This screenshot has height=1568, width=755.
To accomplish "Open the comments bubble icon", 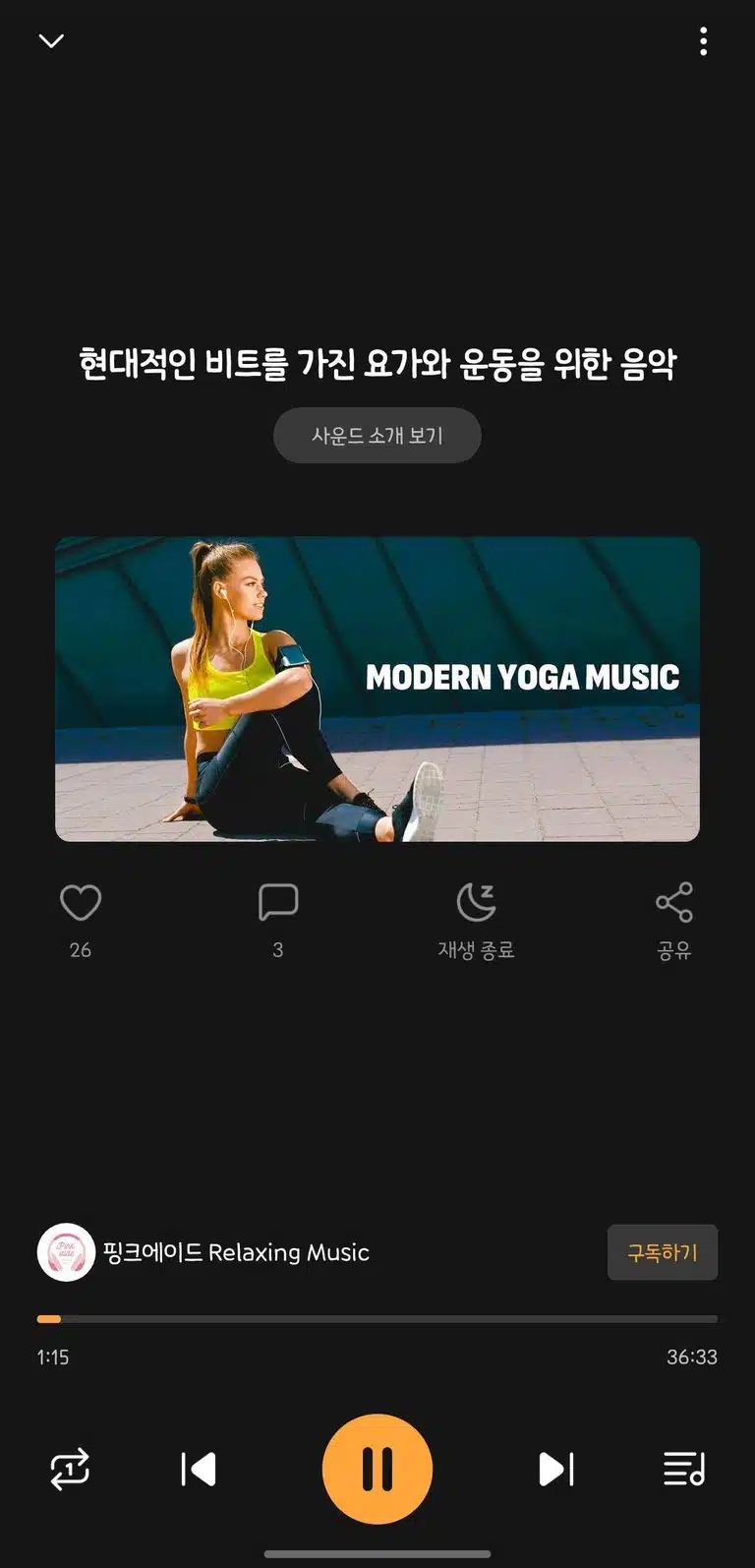I will coord(278,902).
